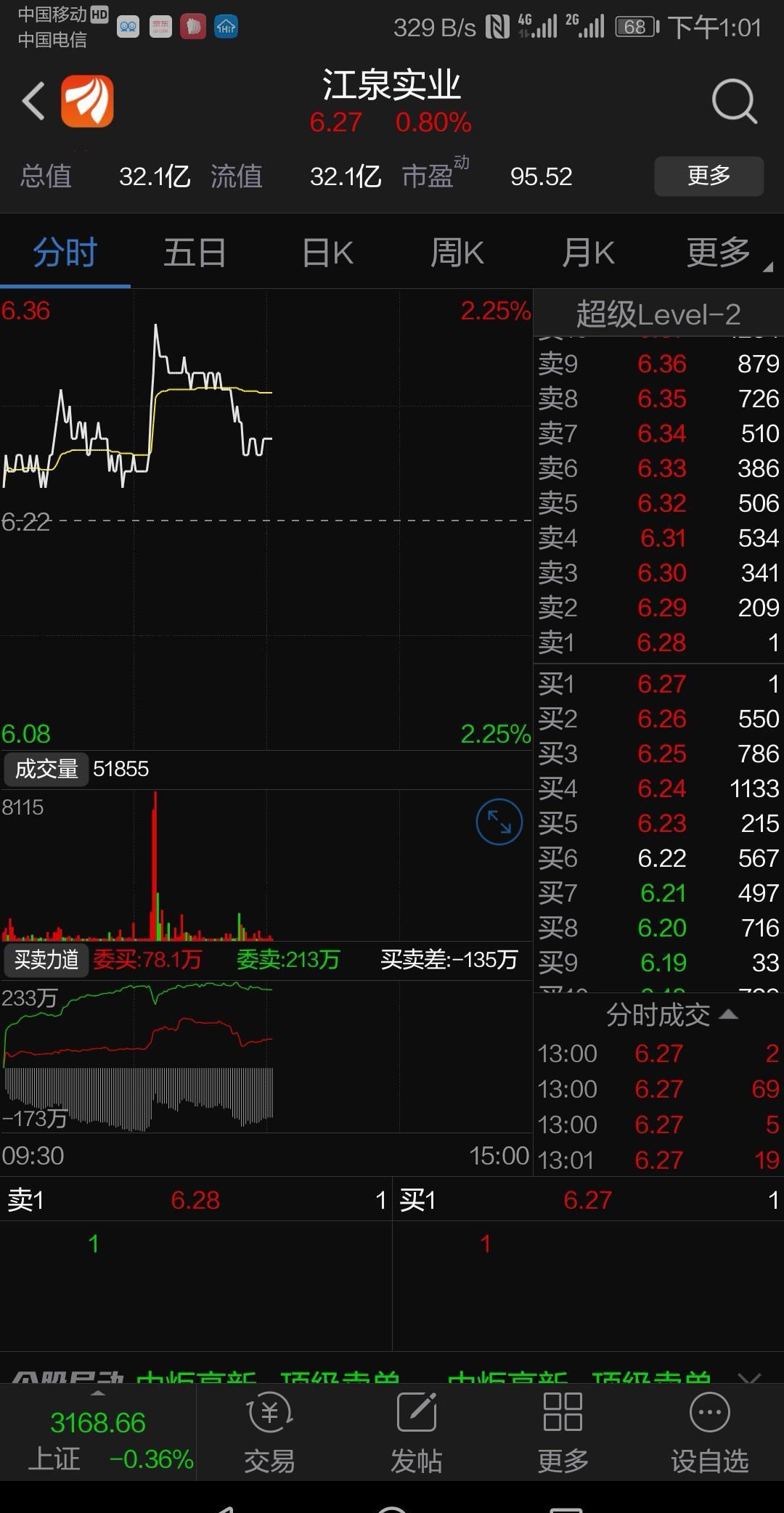Expand the chart to fullscreen

[x=499, y=822]
